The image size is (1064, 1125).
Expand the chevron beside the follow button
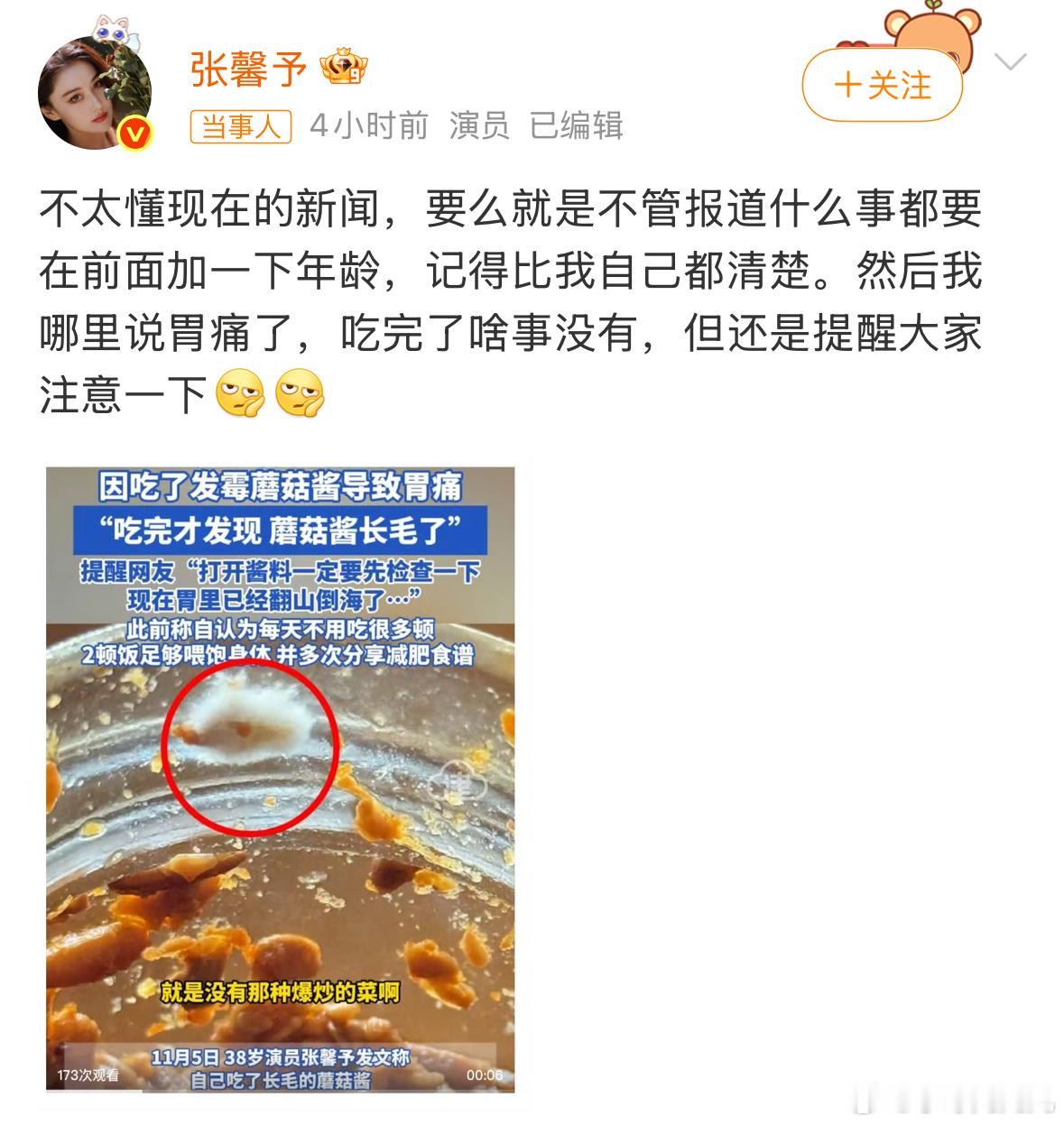tap(1009, 61)
